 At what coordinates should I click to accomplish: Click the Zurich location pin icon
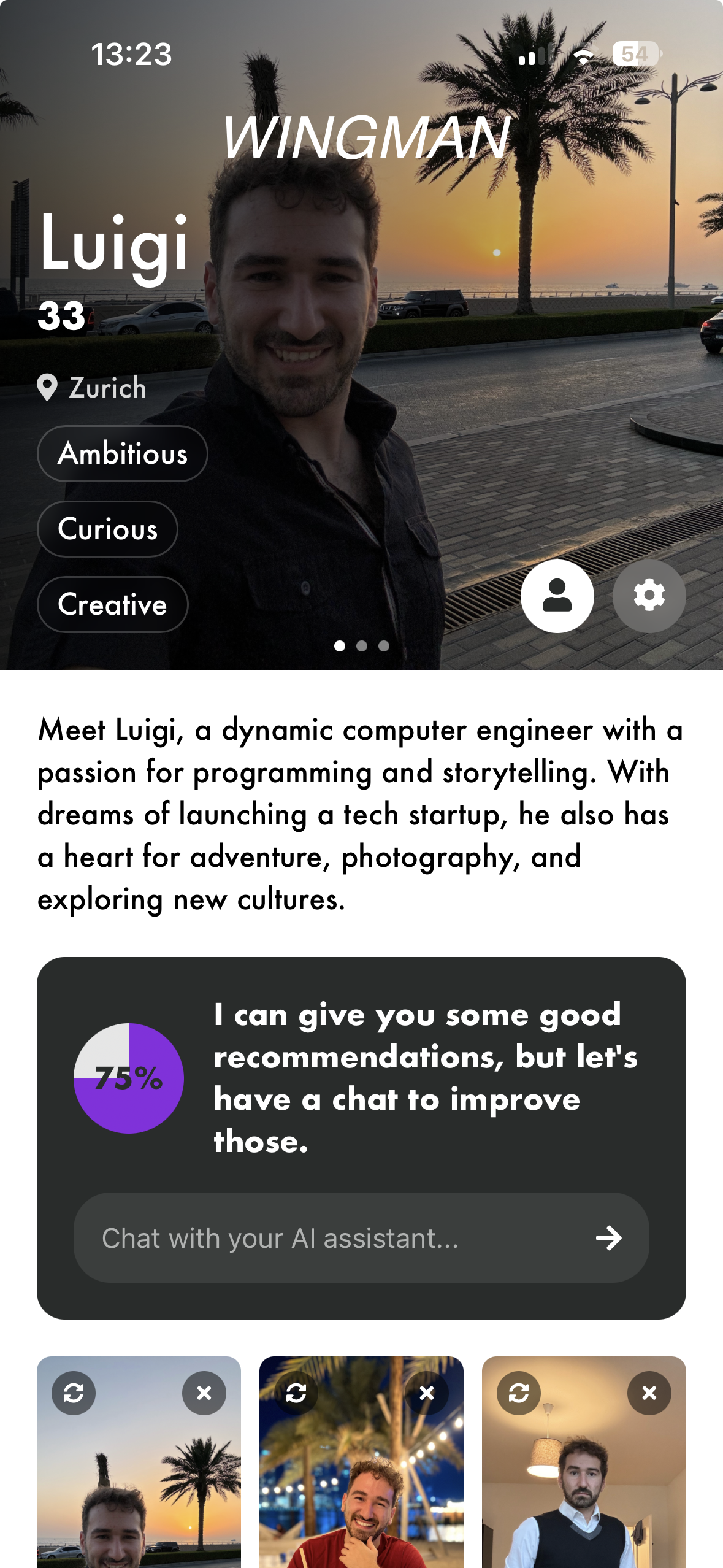48,386
